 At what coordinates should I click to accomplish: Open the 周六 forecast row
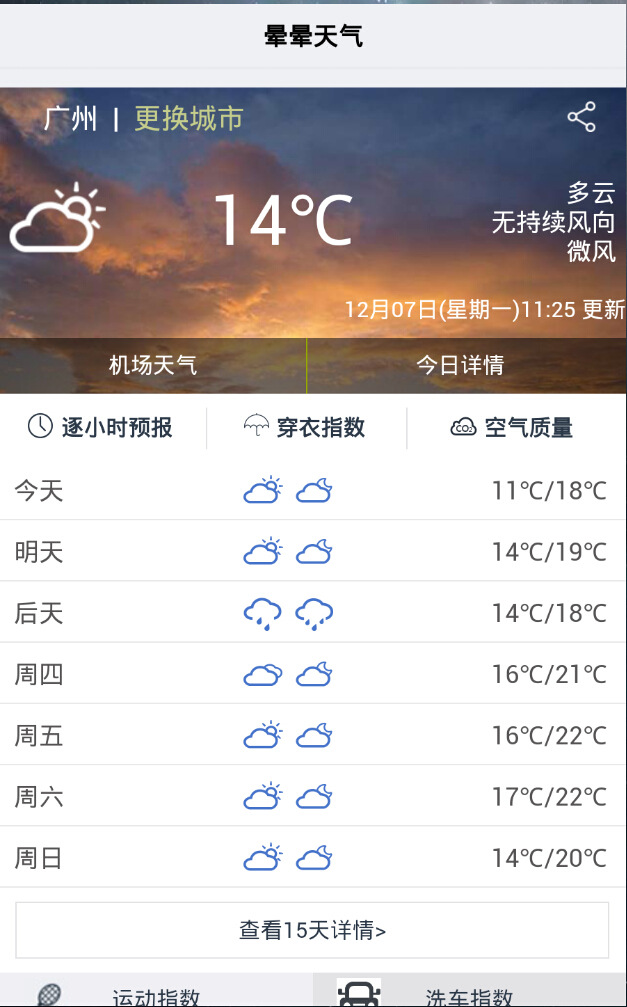(313, 797)
